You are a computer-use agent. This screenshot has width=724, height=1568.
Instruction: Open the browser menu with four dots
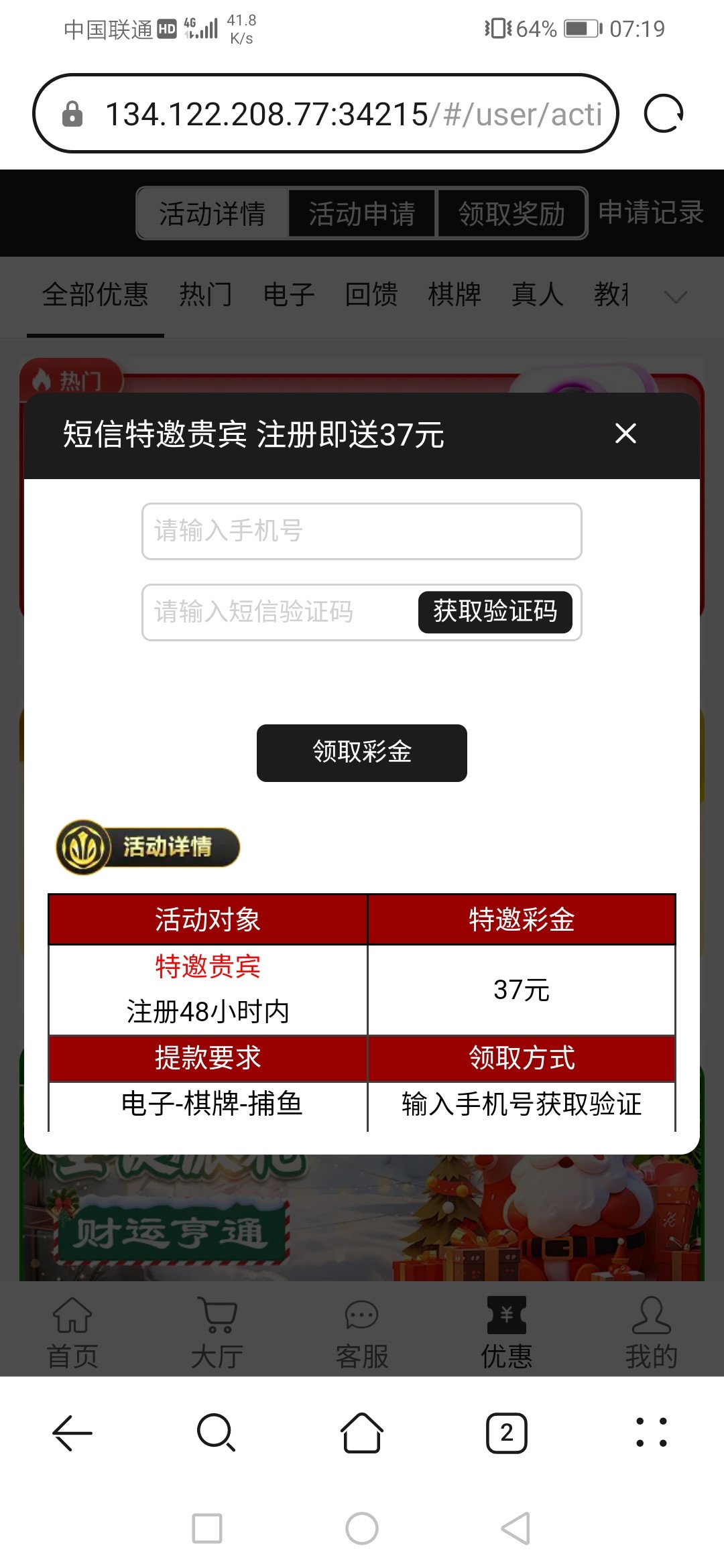click(651, 1433)
